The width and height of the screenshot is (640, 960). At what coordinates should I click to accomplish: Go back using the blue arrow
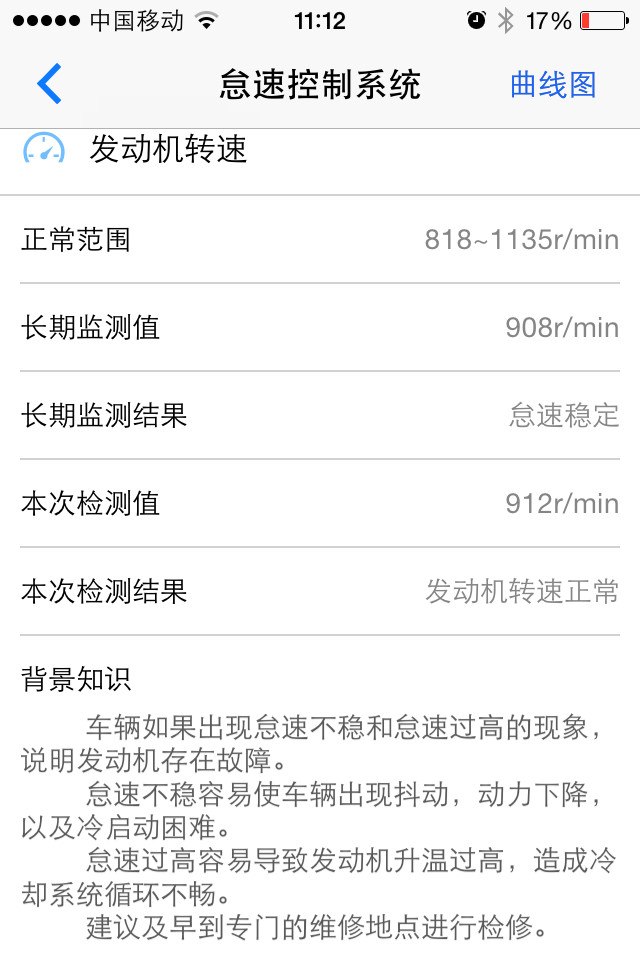49,84
